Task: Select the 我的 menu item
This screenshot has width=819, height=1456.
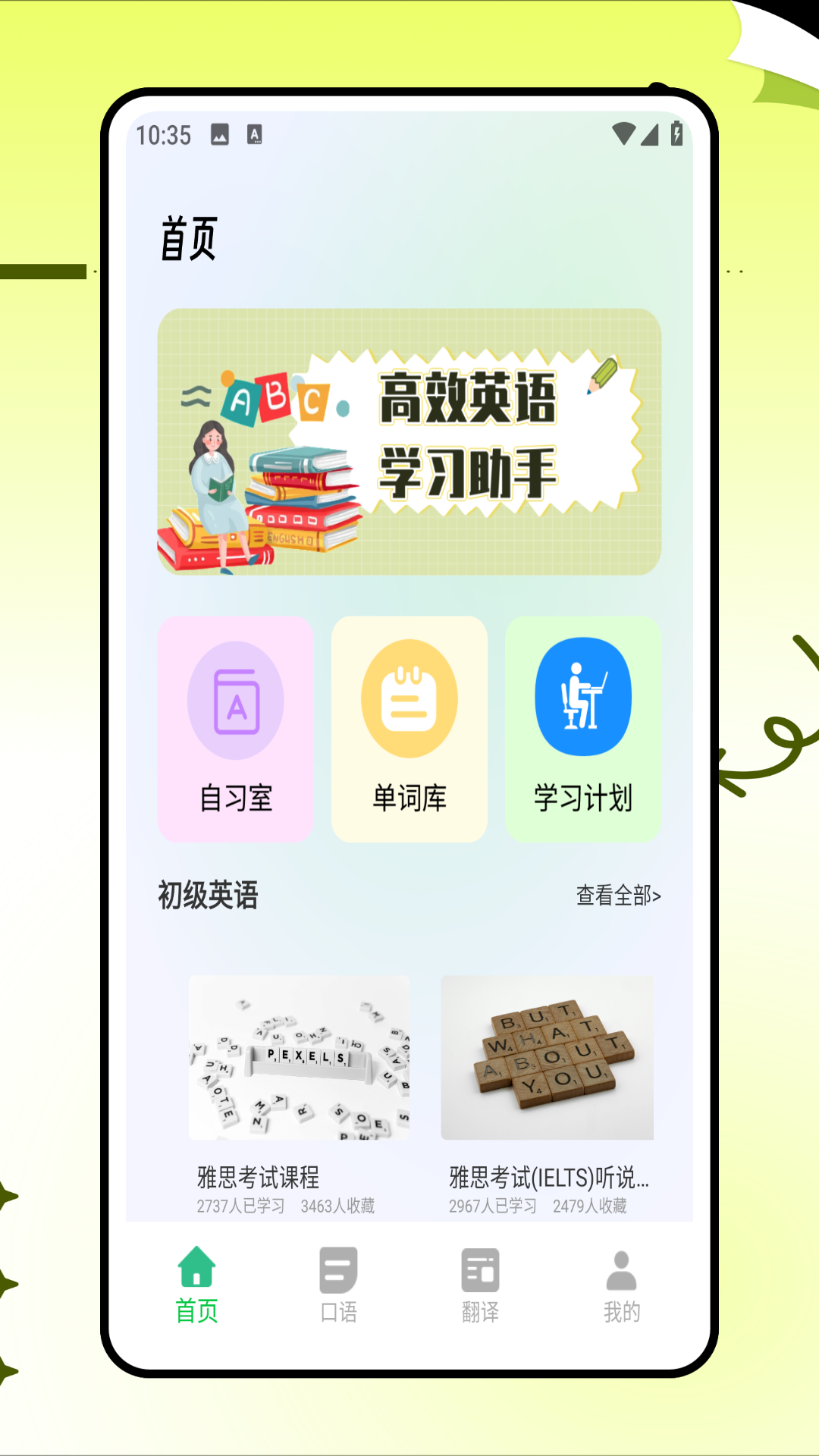Action: point(620,1284)
